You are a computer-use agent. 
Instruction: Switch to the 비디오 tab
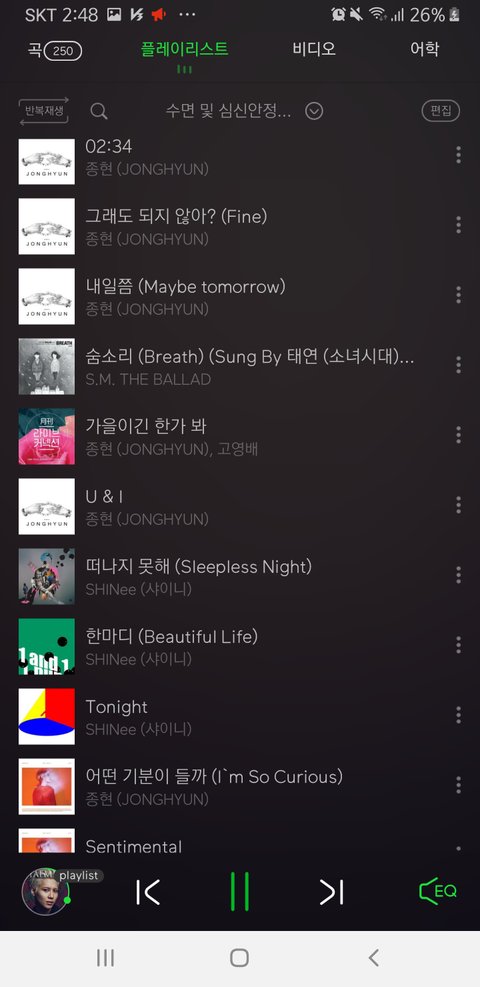click(x=313, y=50)
